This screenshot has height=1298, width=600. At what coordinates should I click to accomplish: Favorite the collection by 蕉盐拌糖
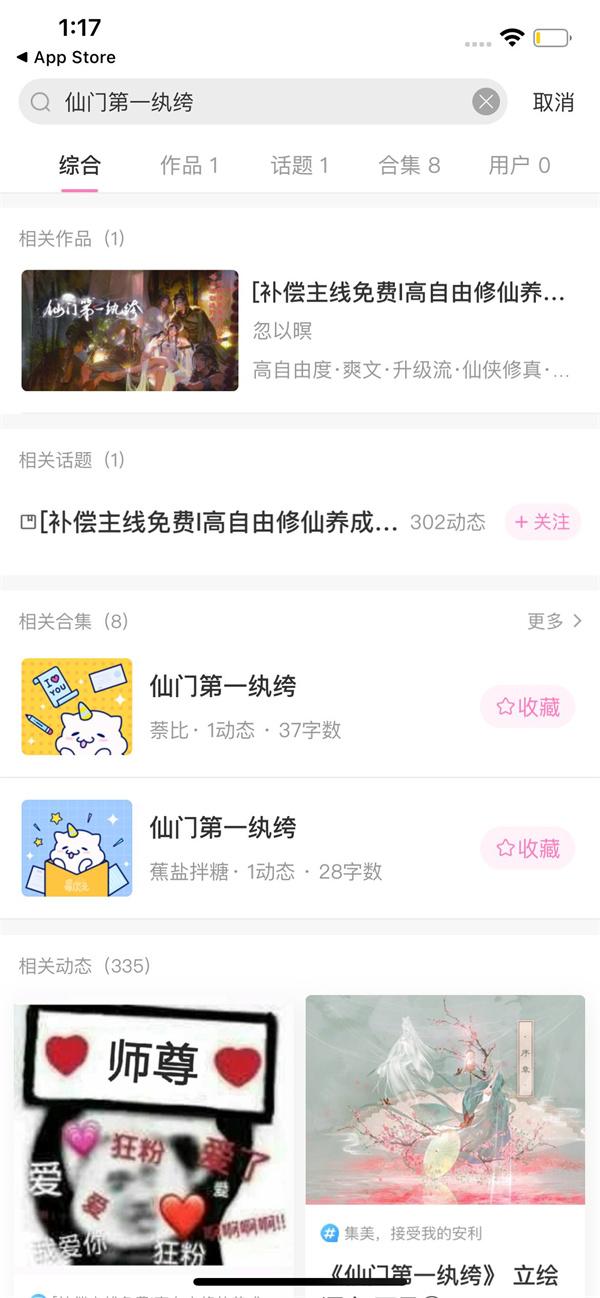(x=527, y=848)
